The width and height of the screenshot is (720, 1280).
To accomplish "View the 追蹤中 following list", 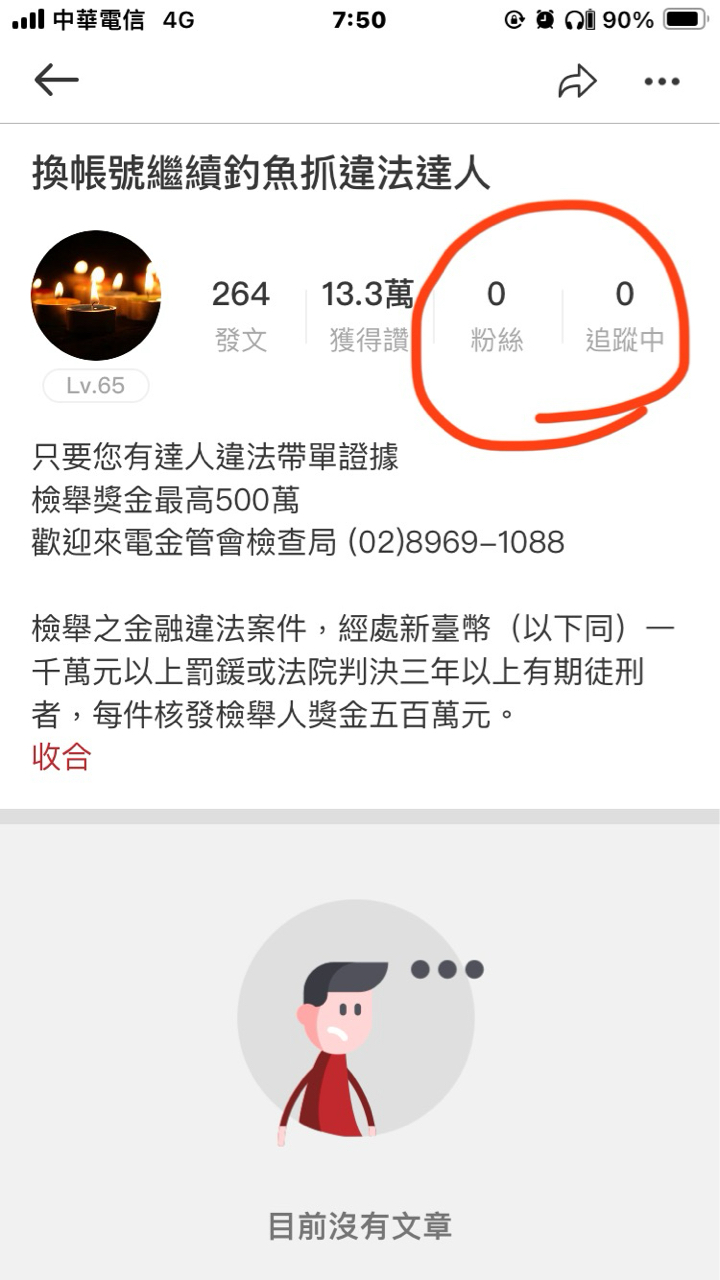I will coord(625,316).
